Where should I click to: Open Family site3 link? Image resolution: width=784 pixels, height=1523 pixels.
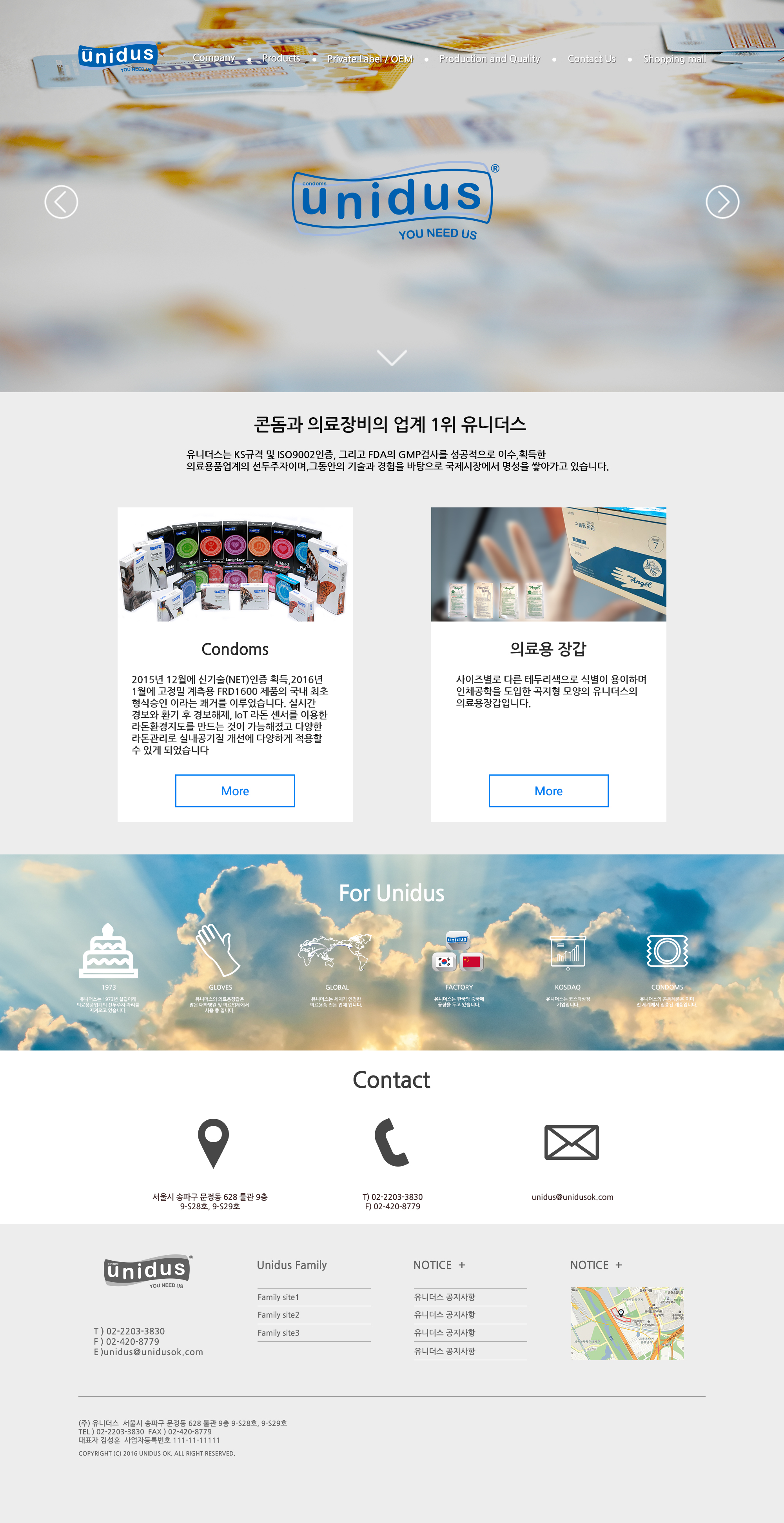(278, 1332)
